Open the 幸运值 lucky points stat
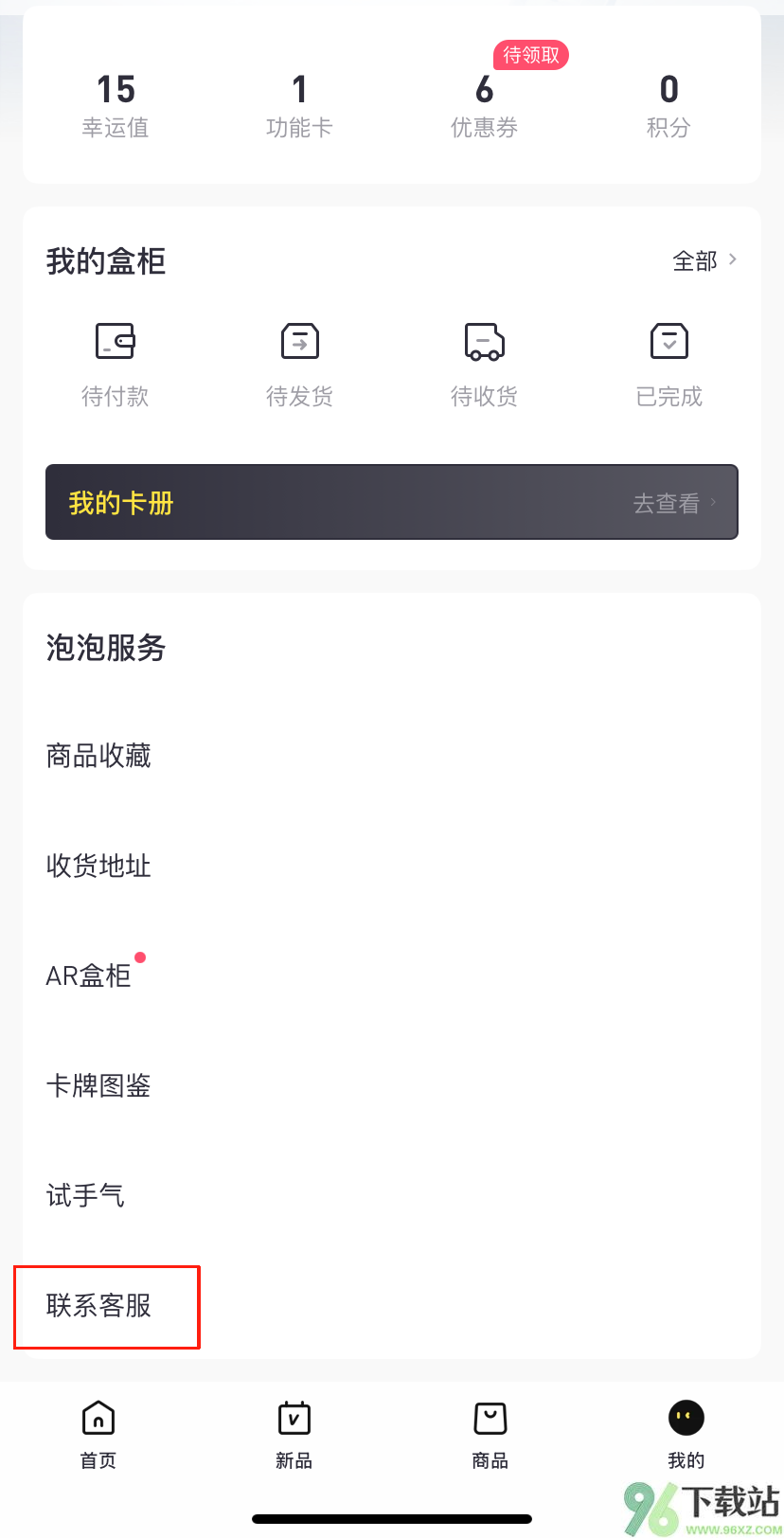The image size is (784, 1538). tap(116, 105)
